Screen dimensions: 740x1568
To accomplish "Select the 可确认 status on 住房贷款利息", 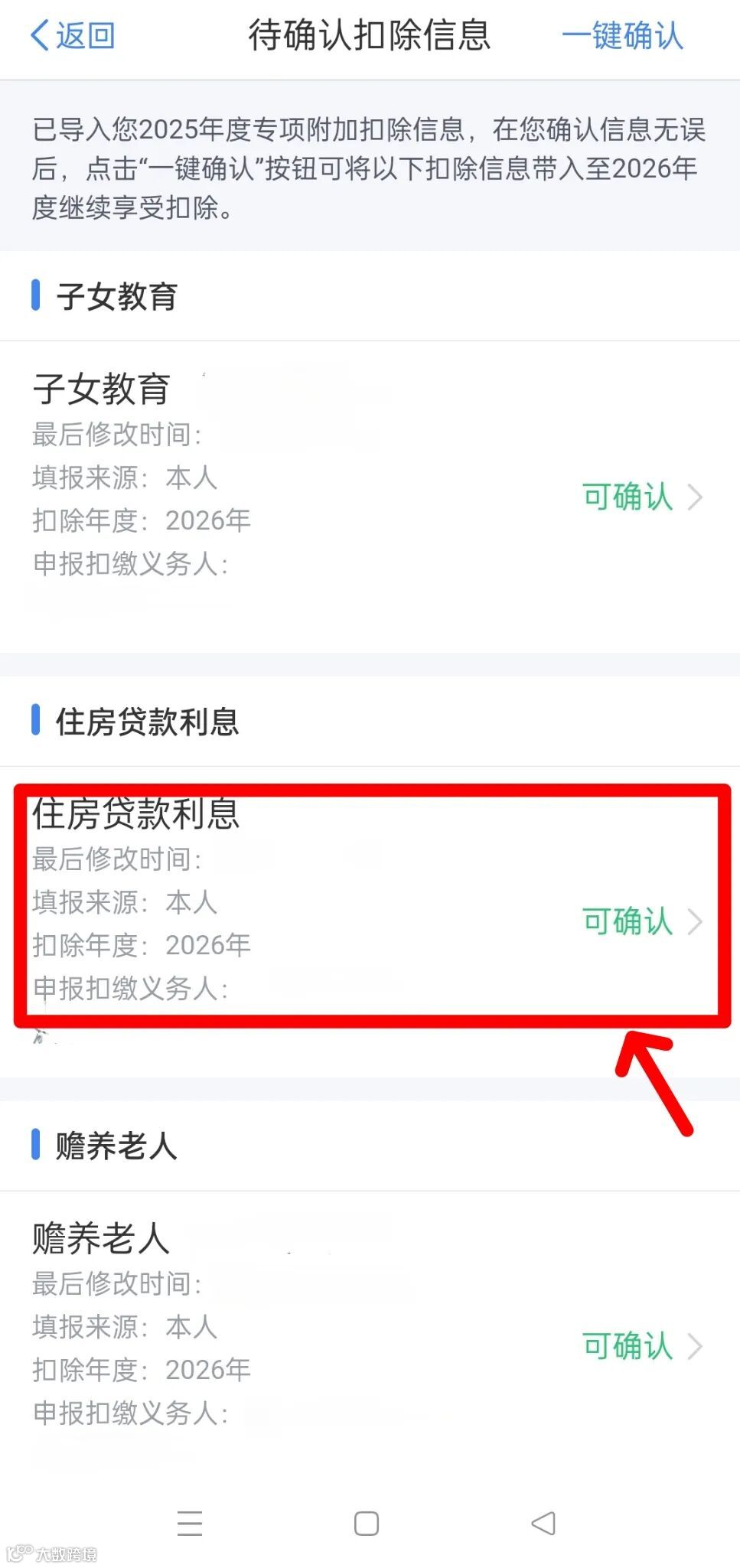I will click(629, 923).
